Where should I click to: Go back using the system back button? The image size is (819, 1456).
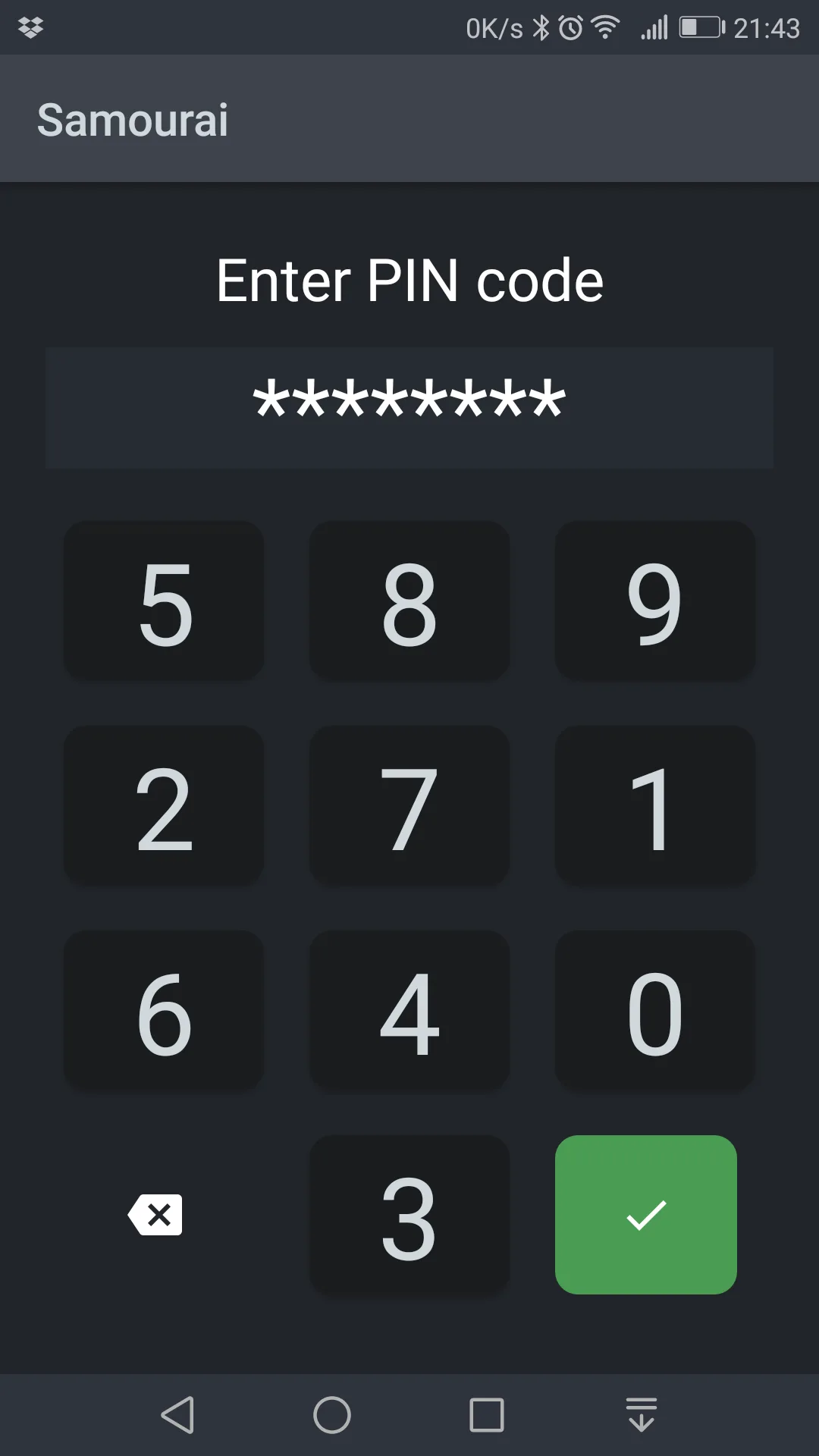[x=178, y=1415]
